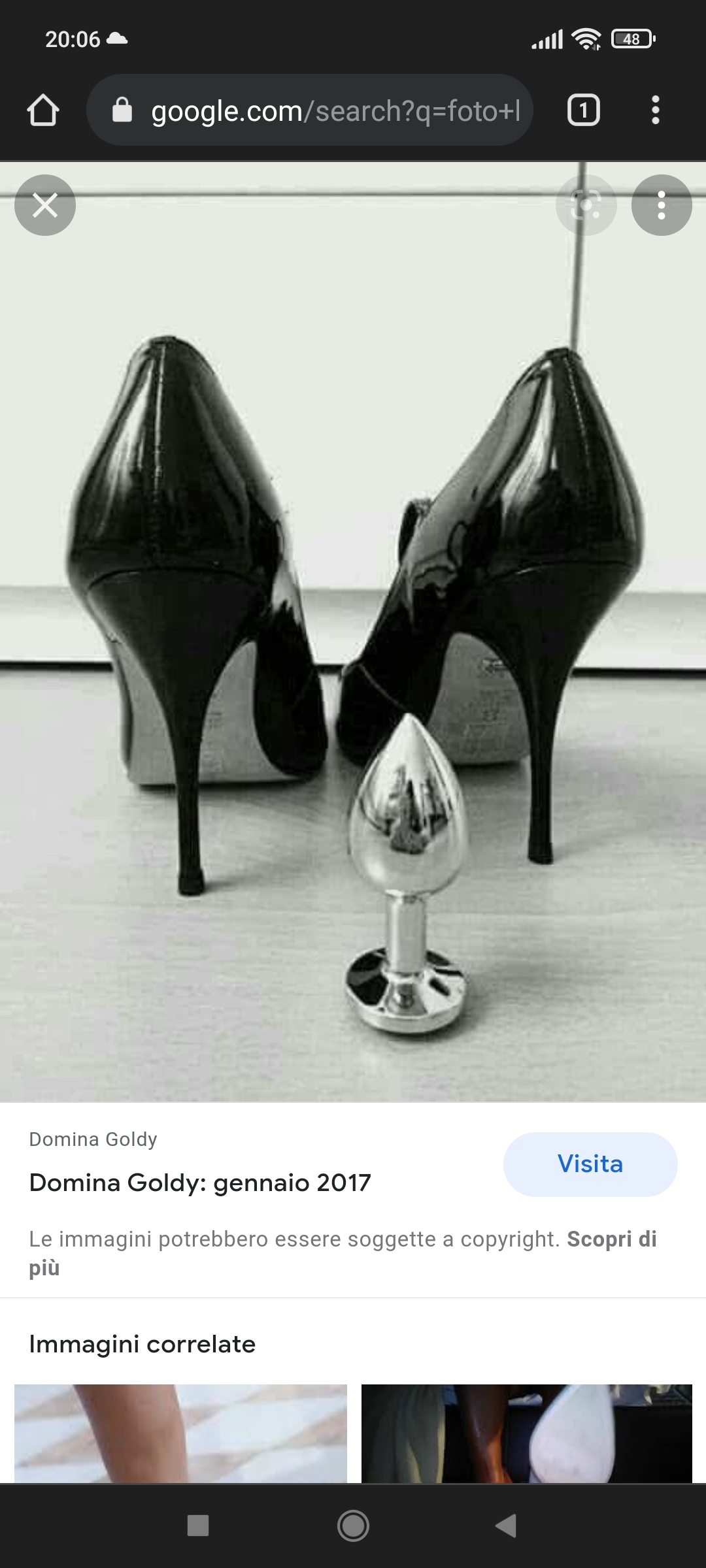Open the Scopri di più copyright link
706x1568 pixels.
[x=343, y=1253]
